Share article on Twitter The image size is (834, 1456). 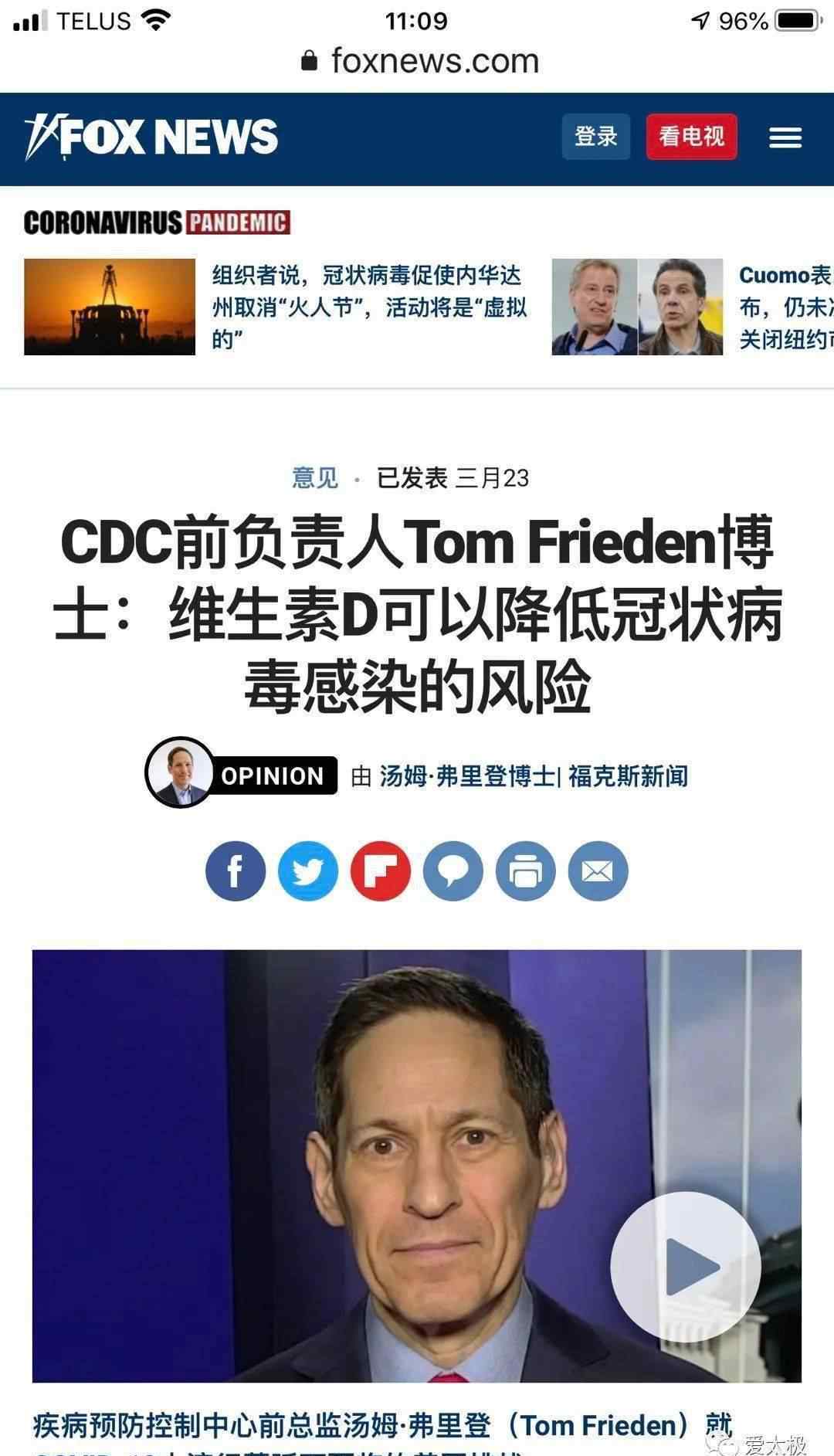point(307,871)
